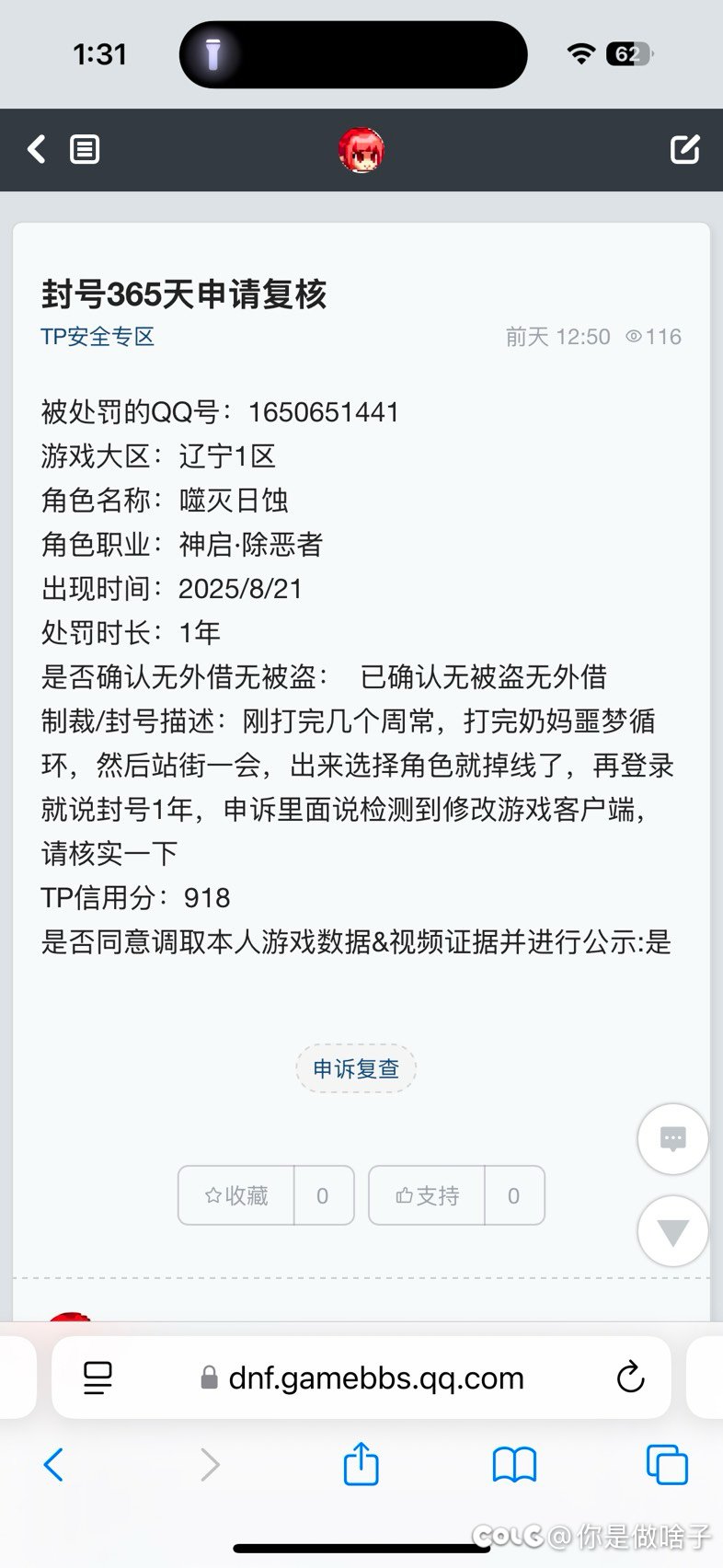The width and height of the screenshot is (723, 1568).
Task: Compose a new post
Action: coord(684,149)
